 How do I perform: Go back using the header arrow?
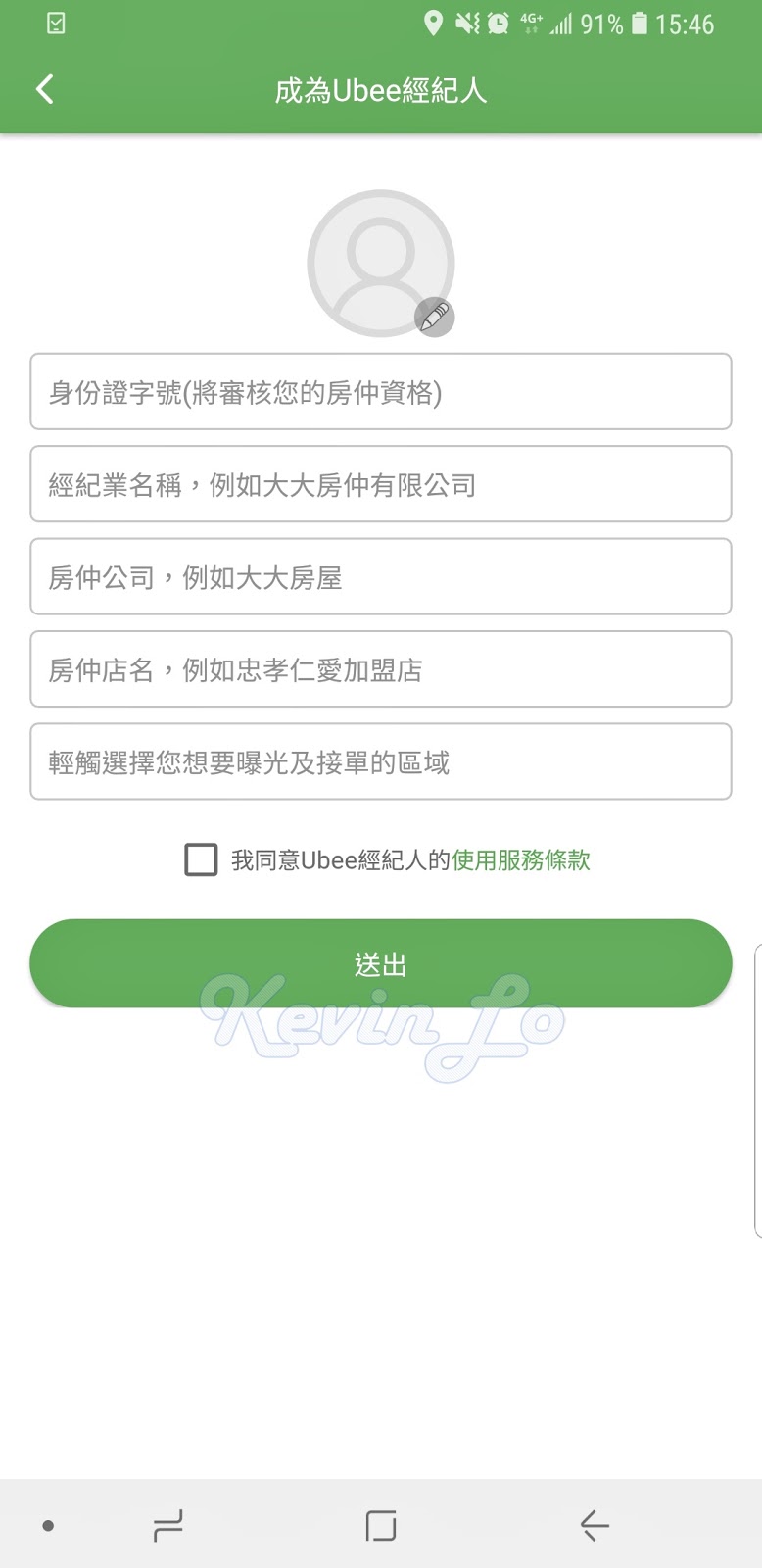(44, 90)
